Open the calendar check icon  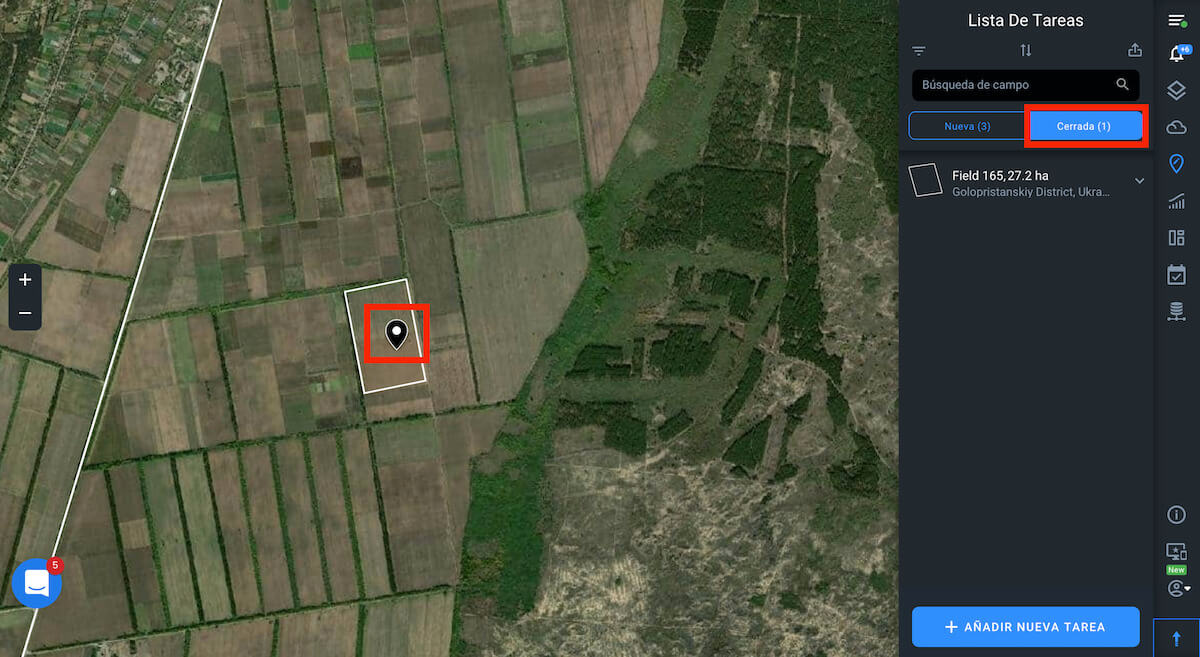coord(1176,275)
